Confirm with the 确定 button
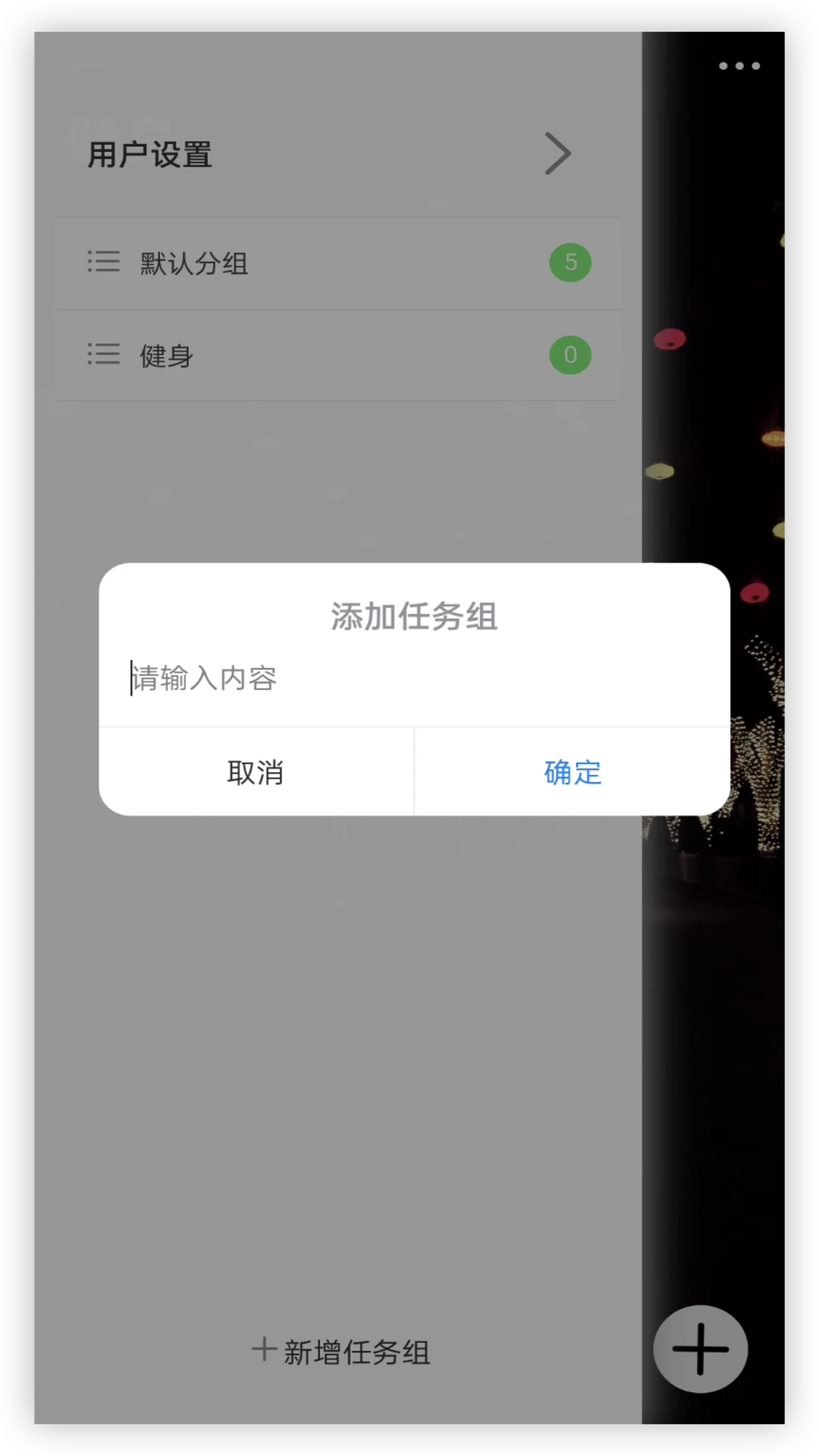 (x=573, y=773)
